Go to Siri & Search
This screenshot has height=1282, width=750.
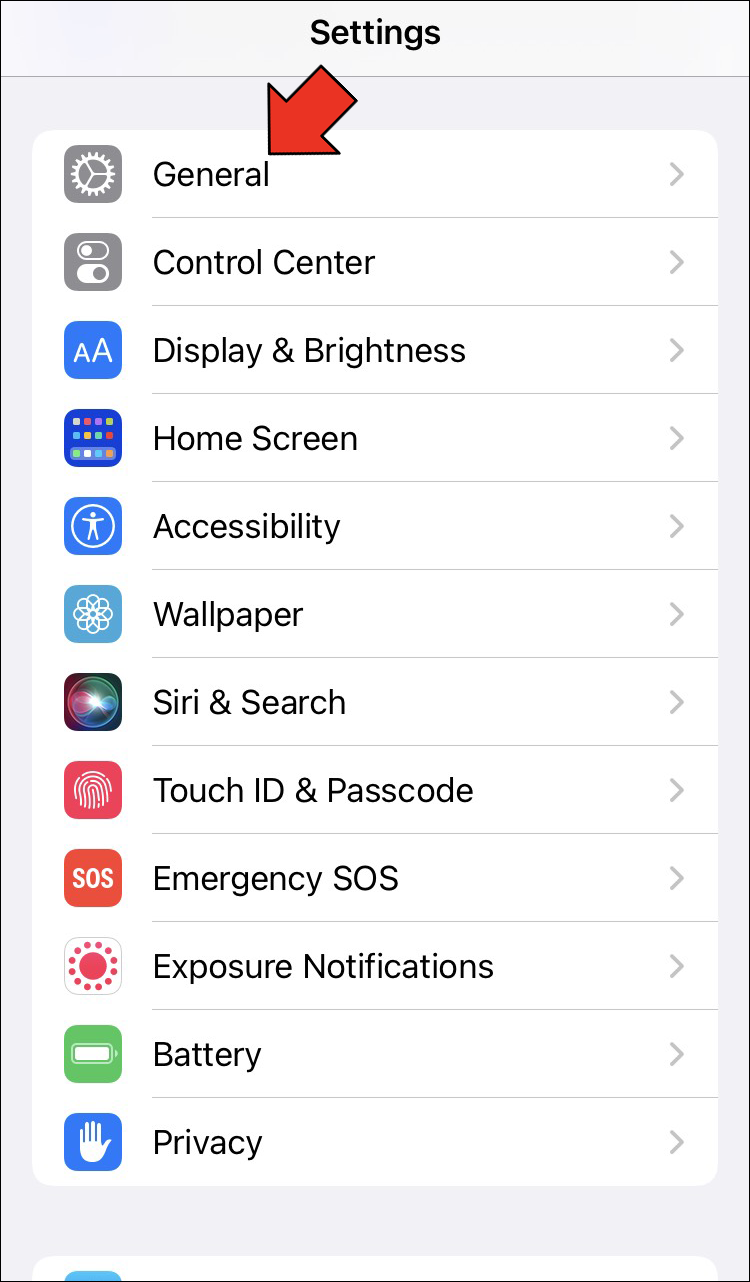point(249,702)
